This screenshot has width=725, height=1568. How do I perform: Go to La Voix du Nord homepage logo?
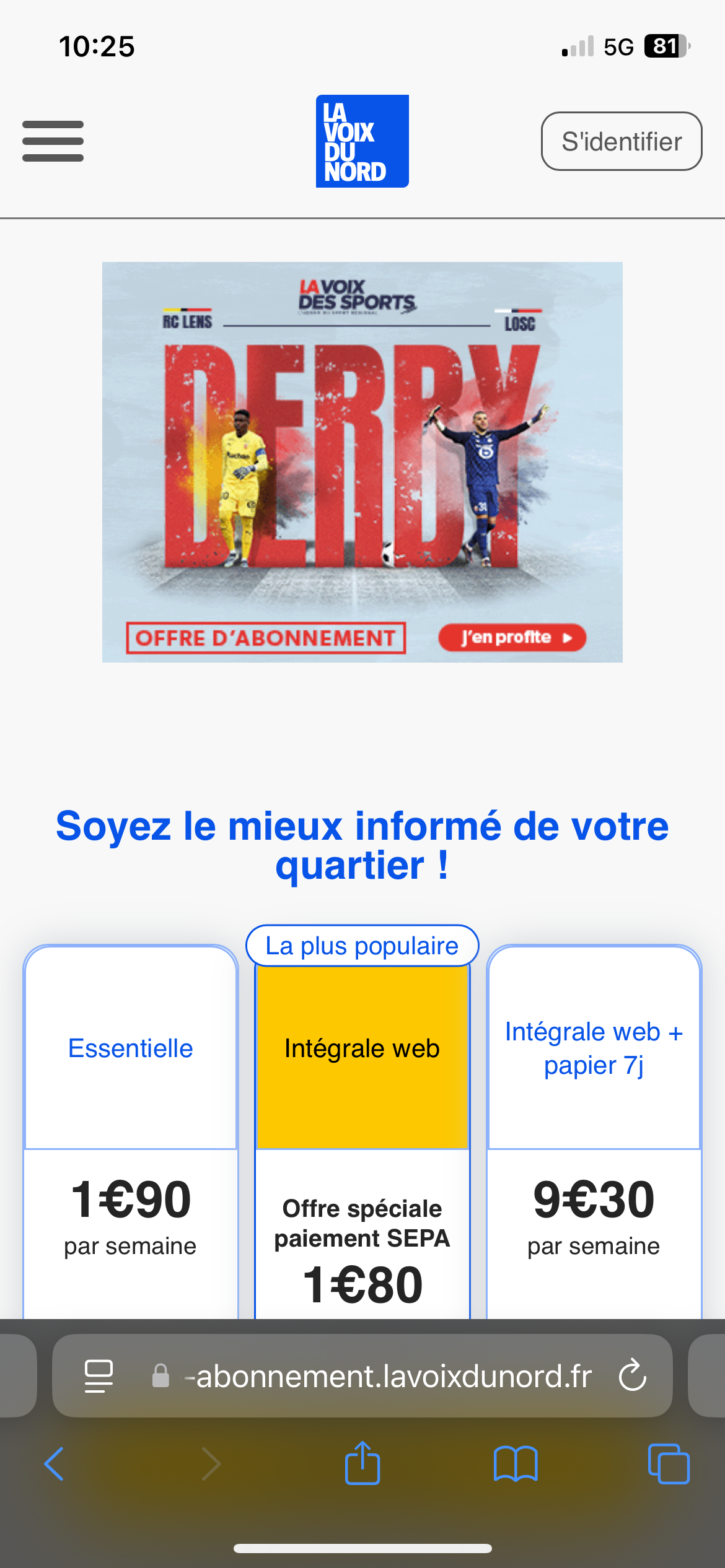[x=362, y=141]
